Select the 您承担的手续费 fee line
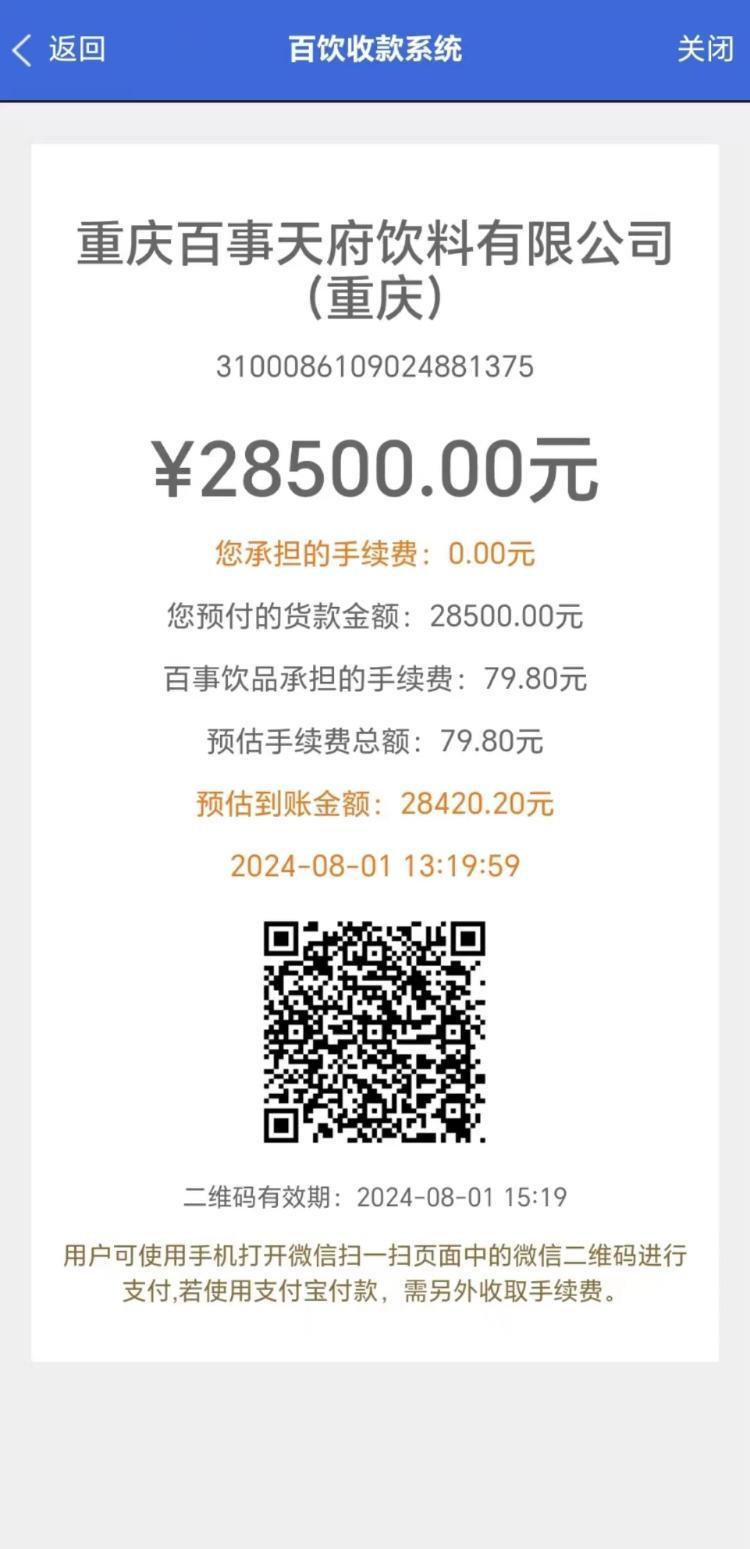This screenshot has height=1549, width=750. point(375,553)
